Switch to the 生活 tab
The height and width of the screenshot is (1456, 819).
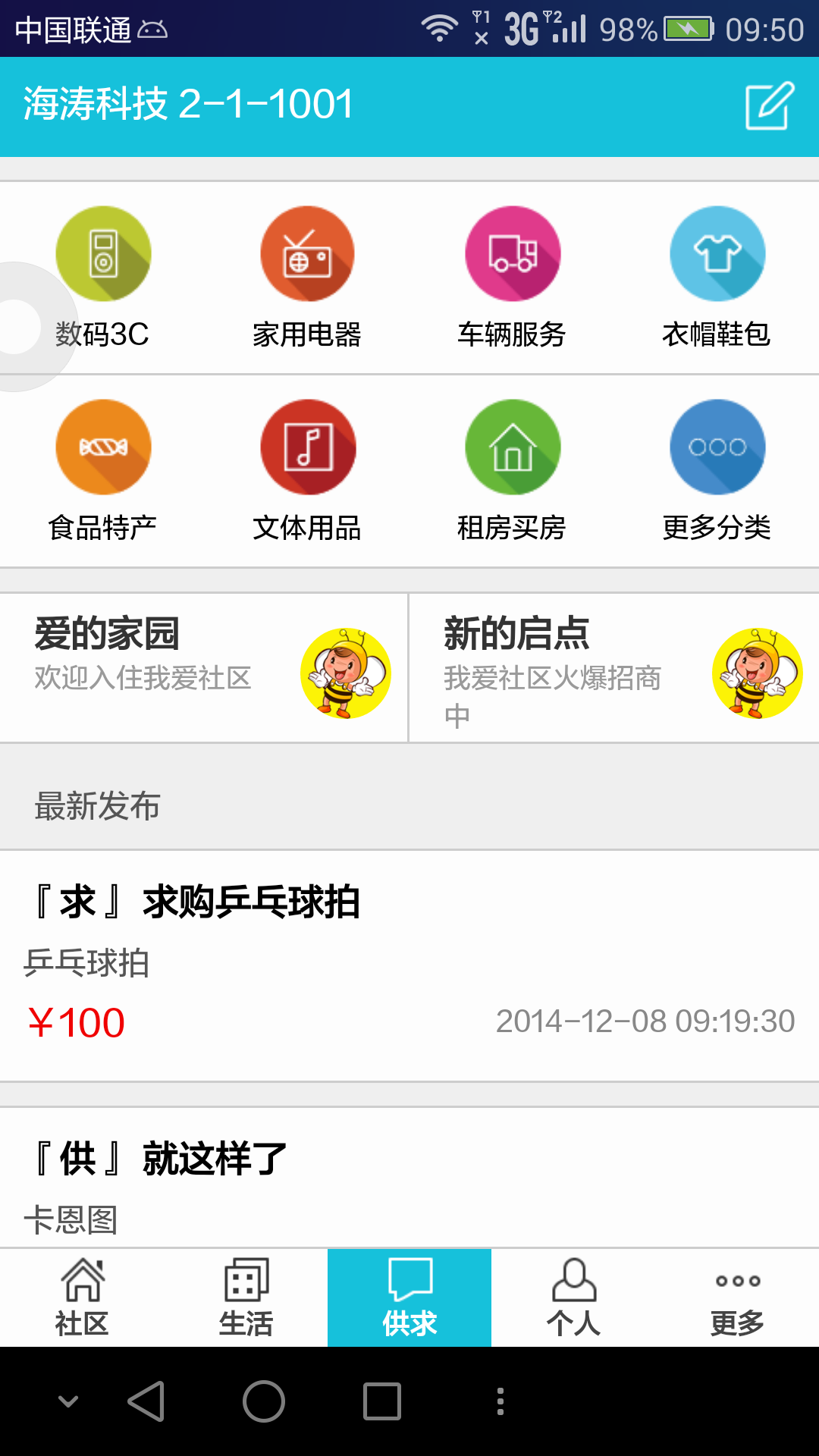click(x=246, y=1298)
